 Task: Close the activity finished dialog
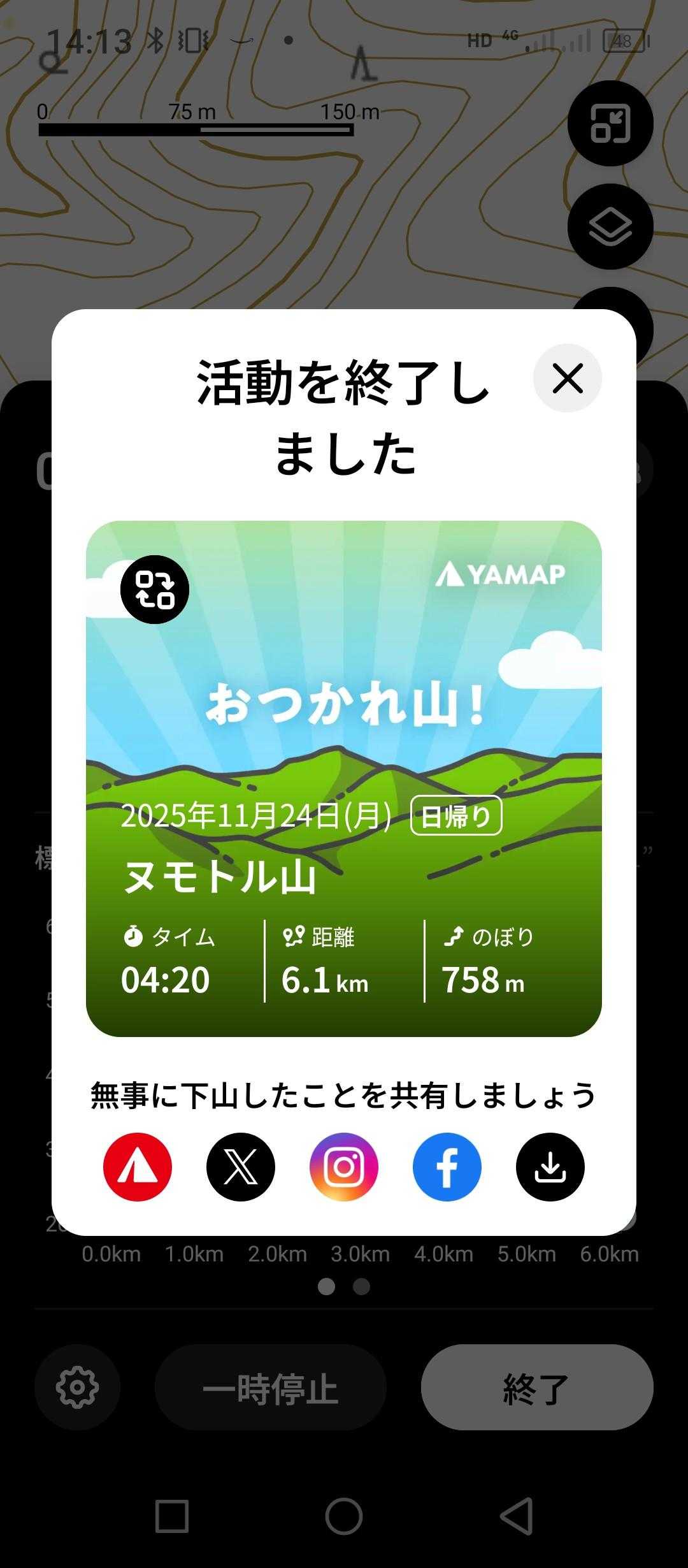[x=567, y=379]
